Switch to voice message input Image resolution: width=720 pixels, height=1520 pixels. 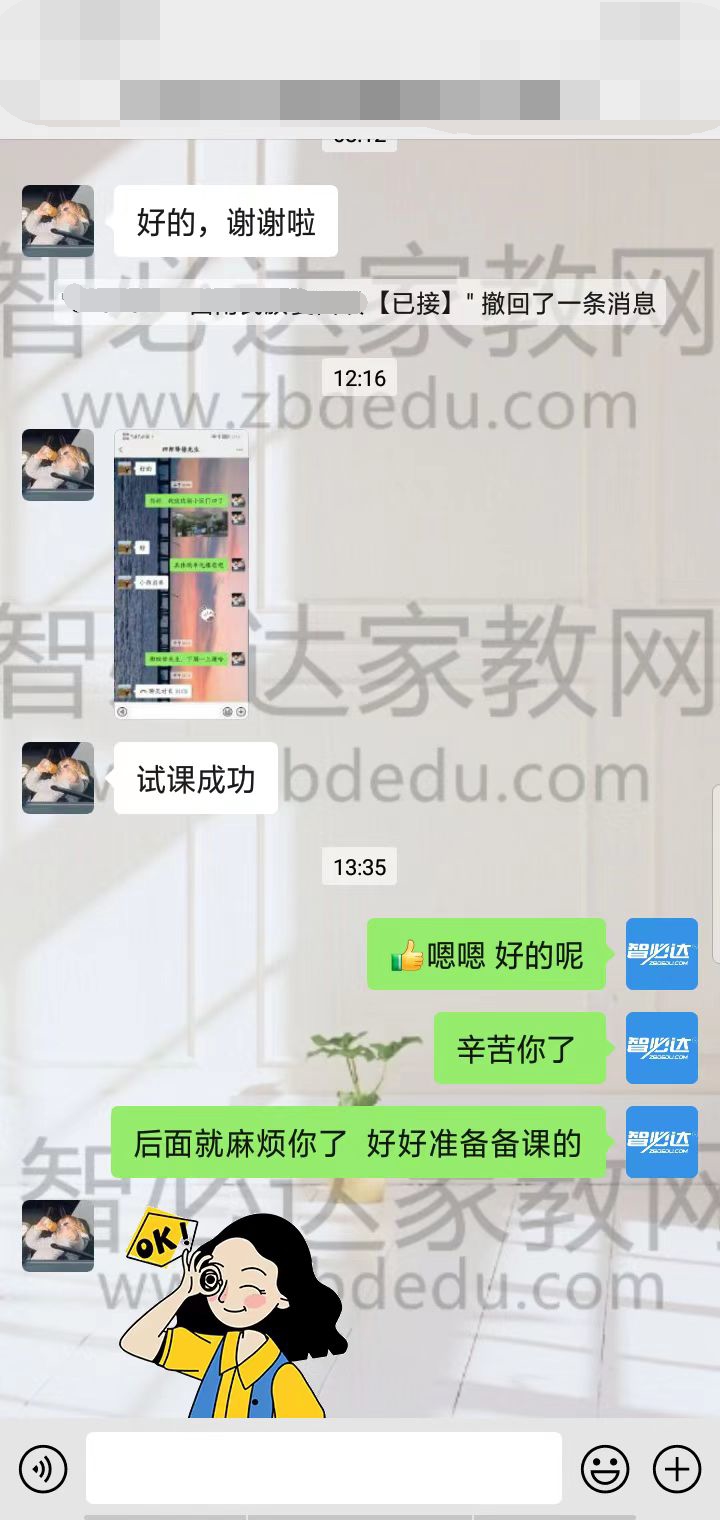point(43,1468)
